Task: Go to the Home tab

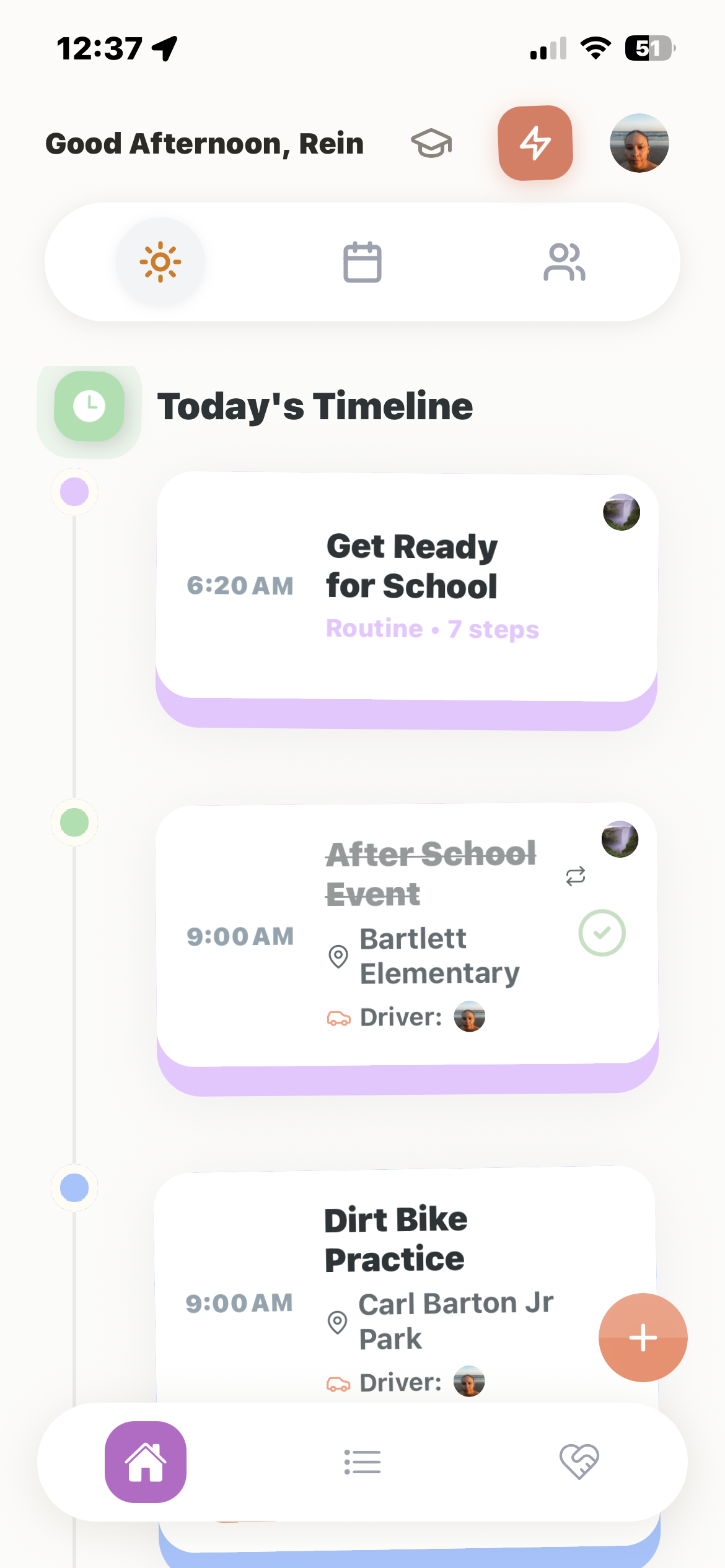Action: coord(146,1461)
